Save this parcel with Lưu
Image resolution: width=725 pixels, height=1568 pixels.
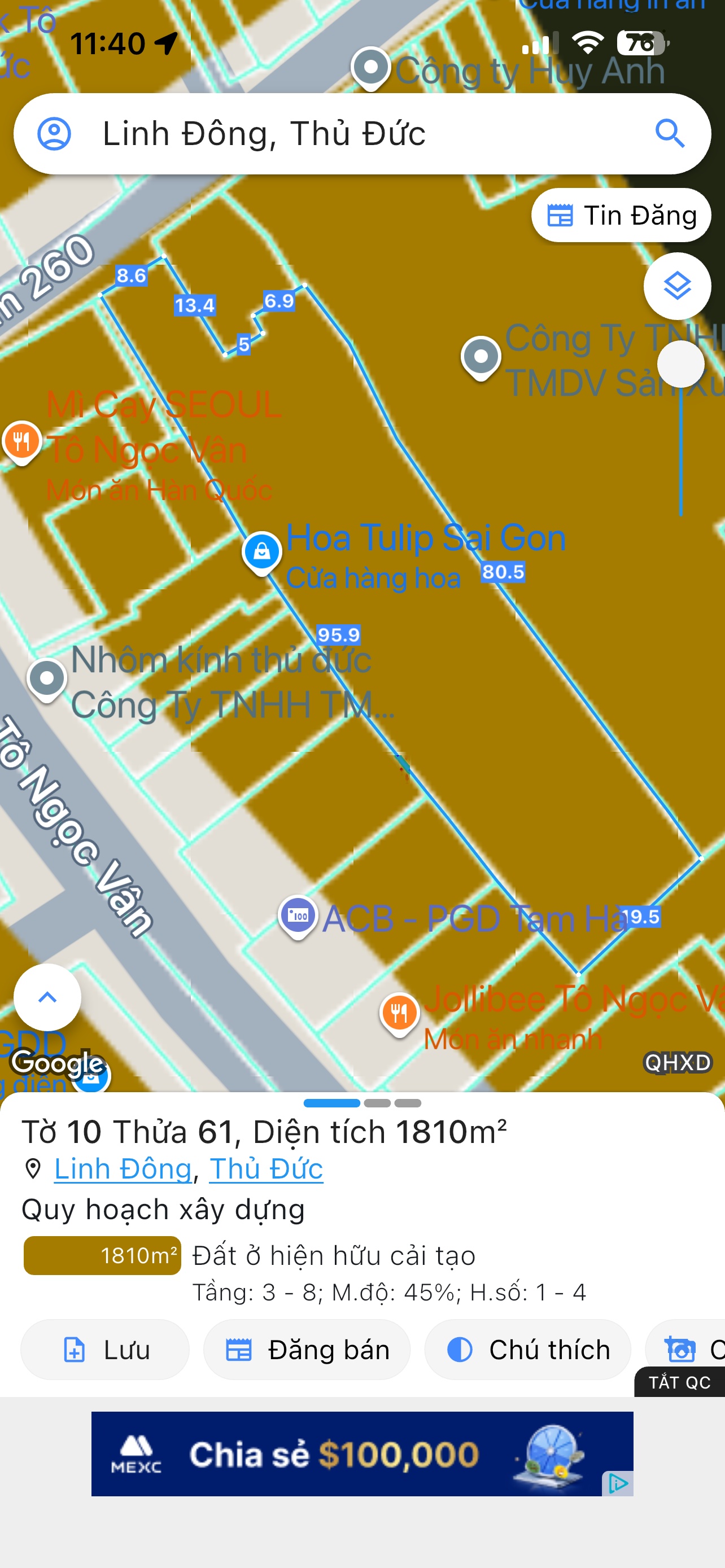(x=106, y=1350)
